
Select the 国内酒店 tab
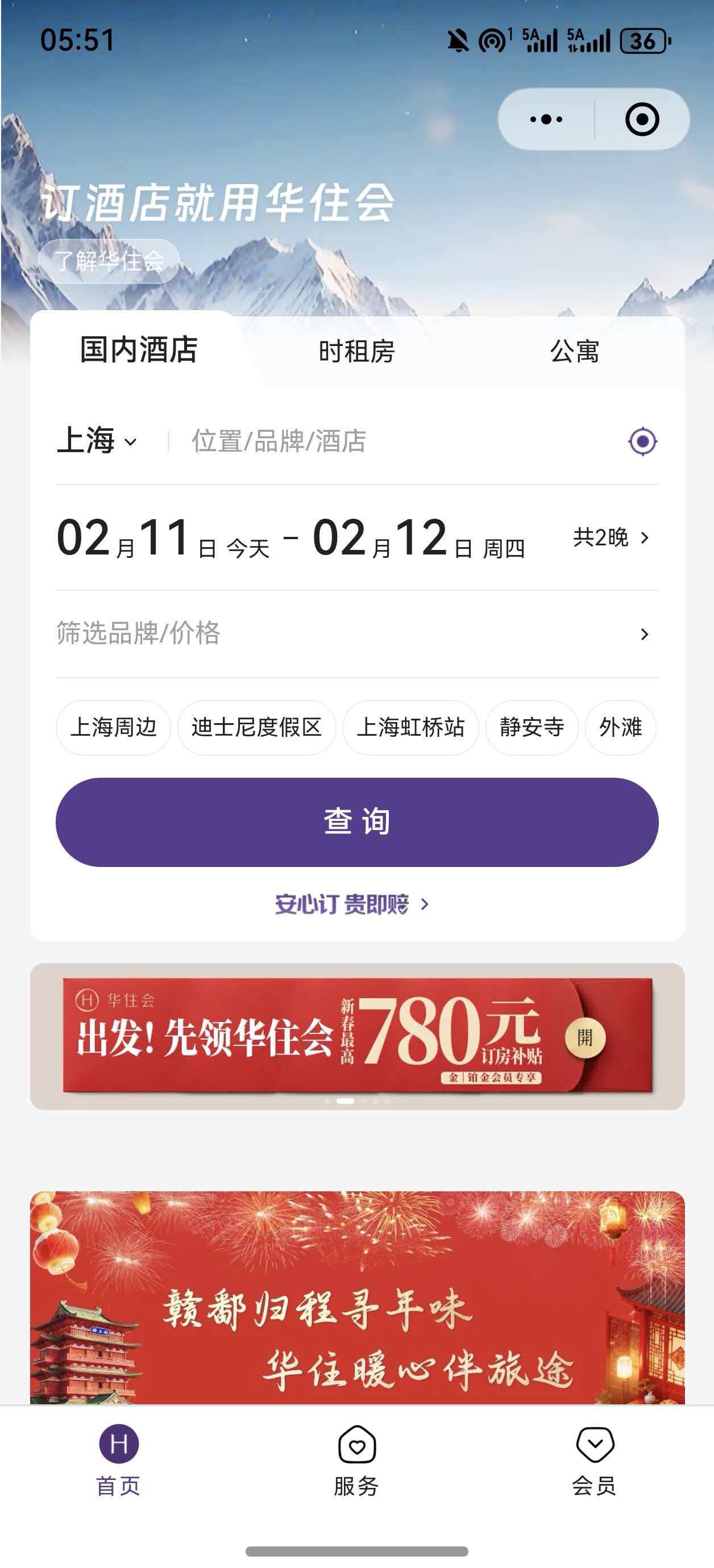click(x=139, y=350)
